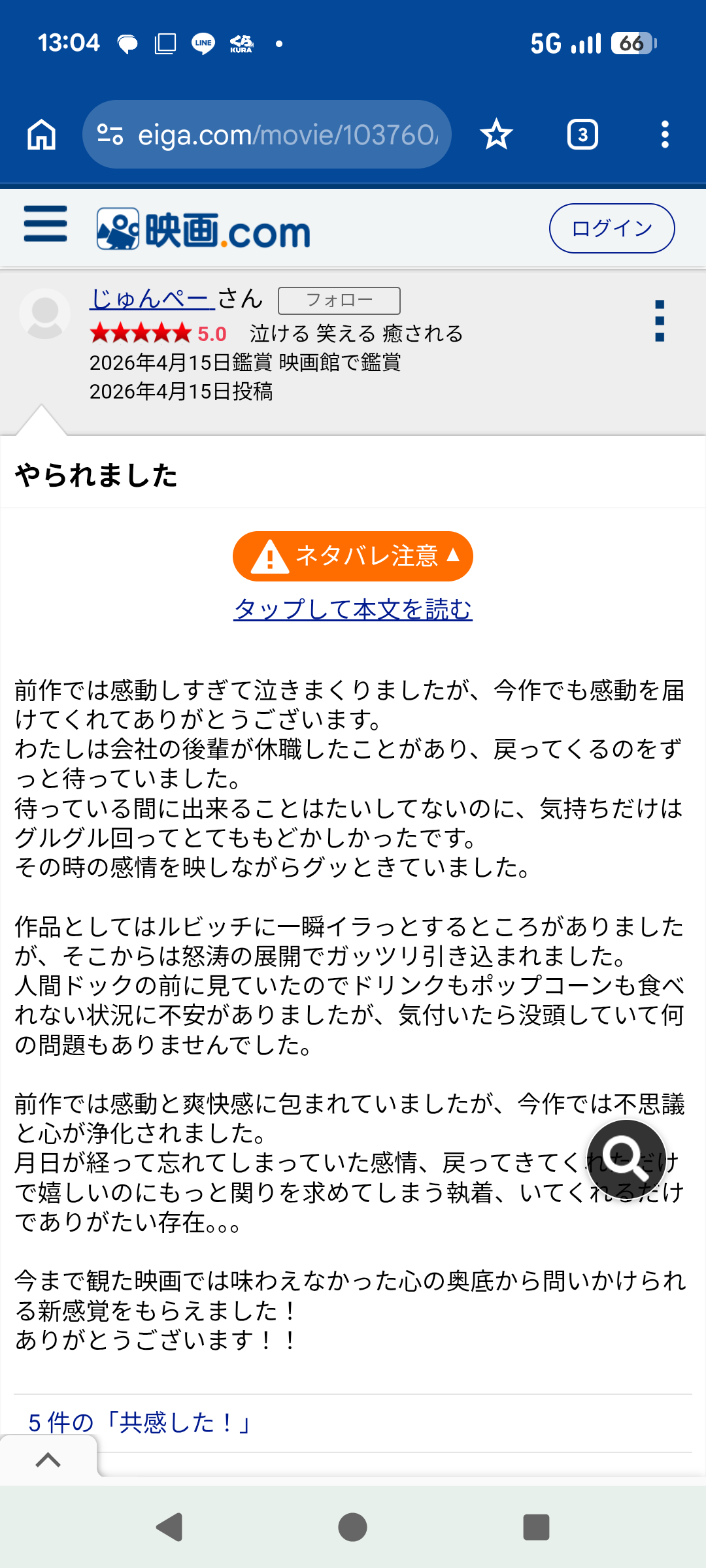Screen dimensions: 706x1568
Task: Follow reviewer with フォロー button
Action: pyautogui.click(x=339, y=301)
